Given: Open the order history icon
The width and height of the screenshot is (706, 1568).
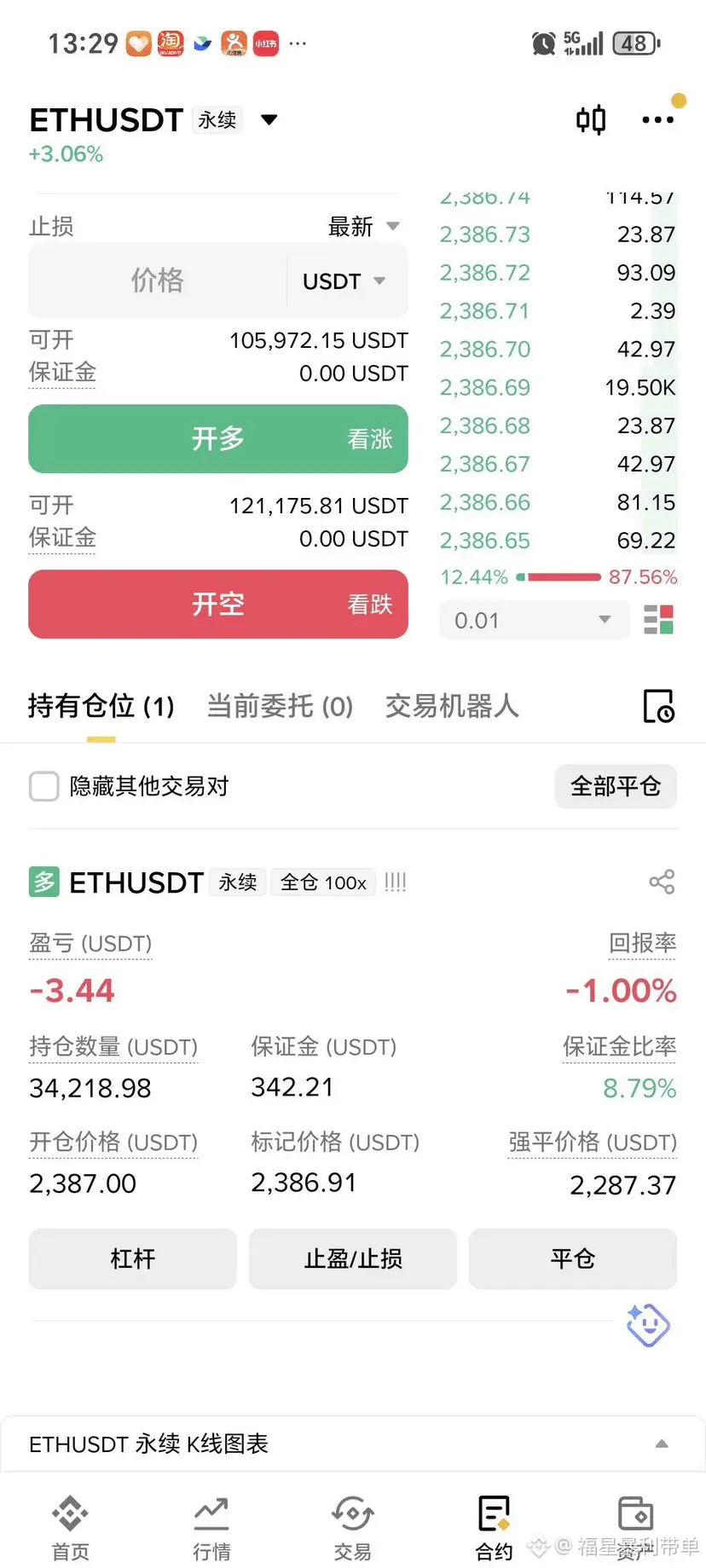Looking at the screenshot, I should click(x=657, y=706).
